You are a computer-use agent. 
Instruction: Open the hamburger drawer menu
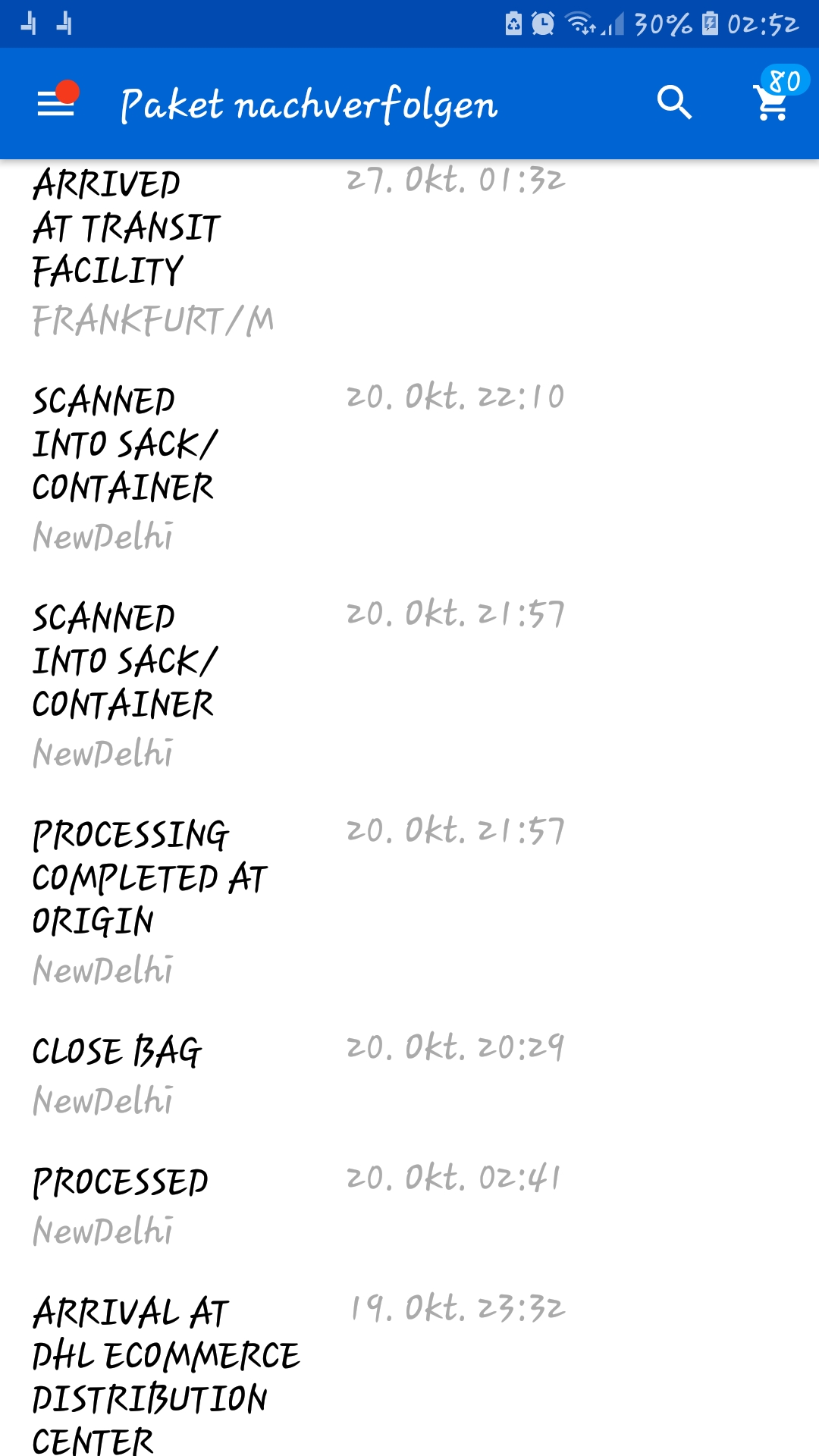point(56,103)
